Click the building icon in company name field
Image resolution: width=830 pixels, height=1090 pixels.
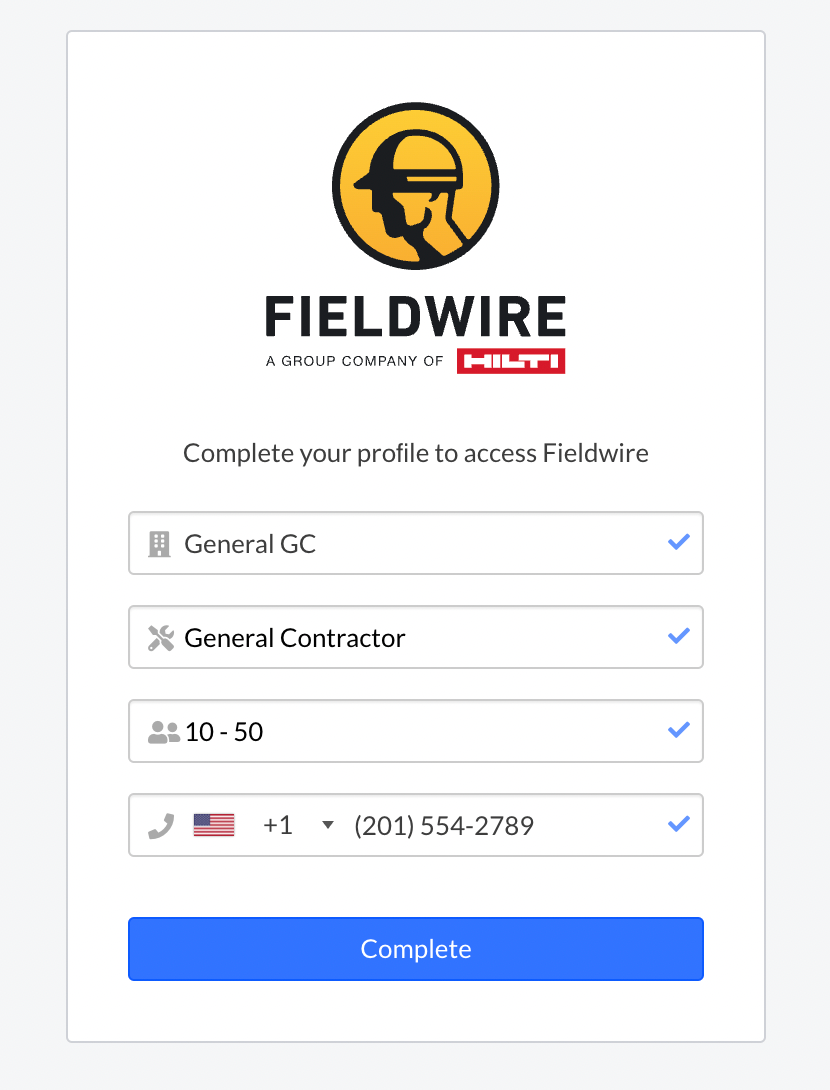click(158, 543)
